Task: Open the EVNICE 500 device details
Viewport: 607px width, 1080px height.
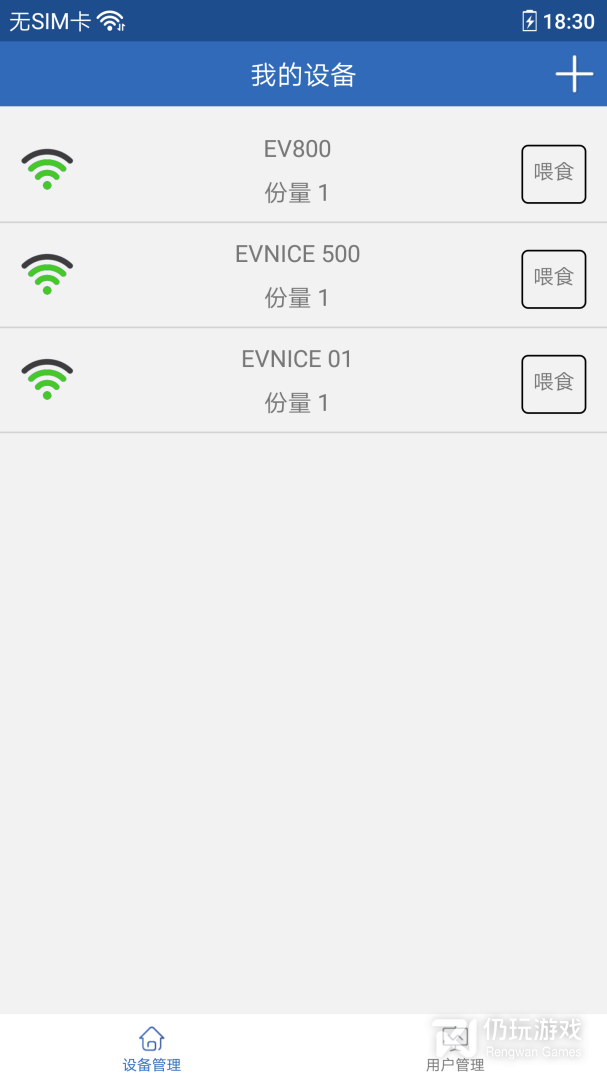Action: coord(303,276)
